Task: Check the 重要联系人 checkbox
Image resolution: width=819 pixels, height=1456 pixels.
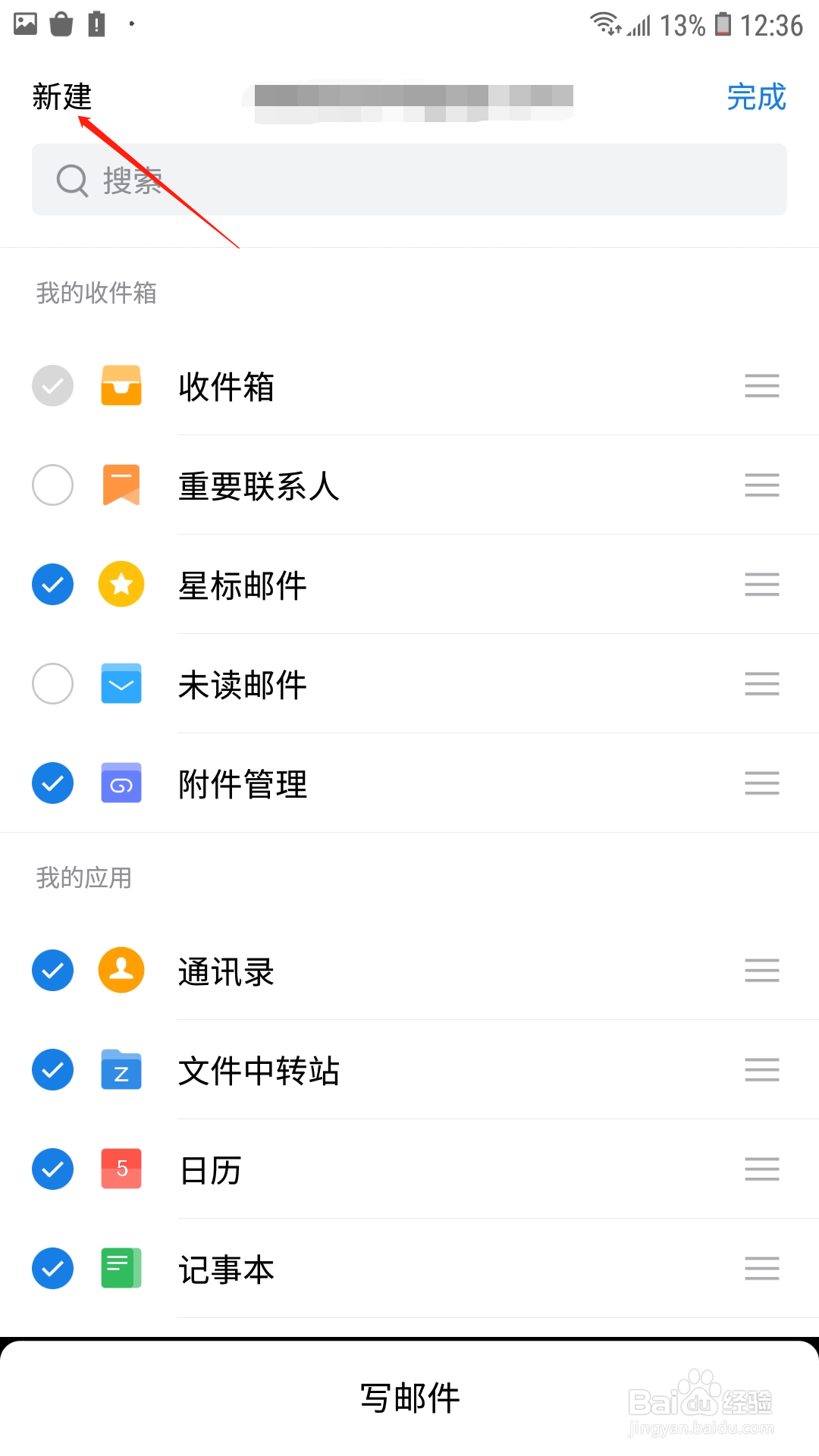Action: (x=52, y=485)
